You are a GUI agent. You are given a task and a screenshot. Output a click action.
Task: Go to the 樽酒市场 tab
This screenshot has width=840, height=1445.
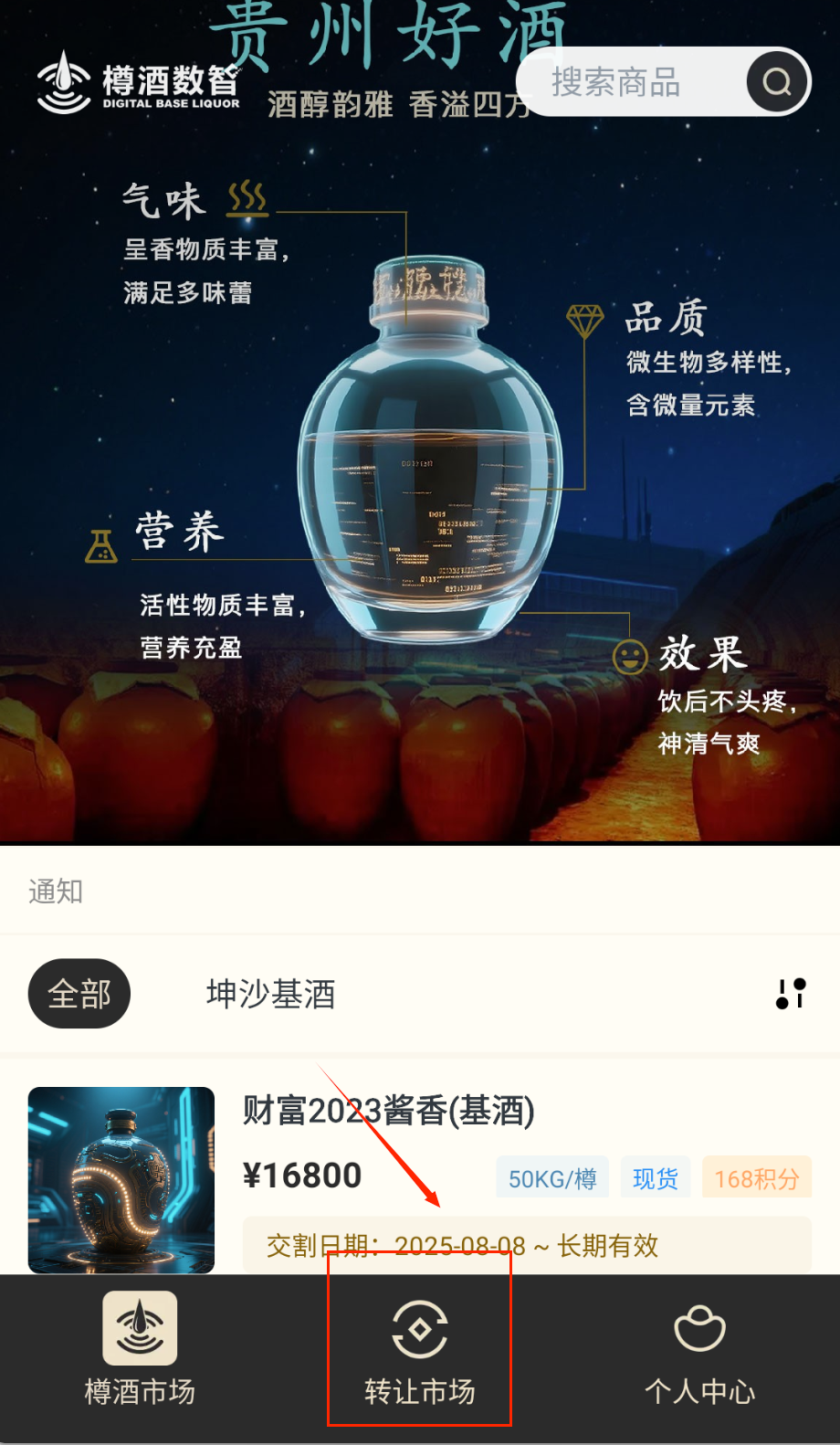pyautogui.click(x=140, y=1349)
